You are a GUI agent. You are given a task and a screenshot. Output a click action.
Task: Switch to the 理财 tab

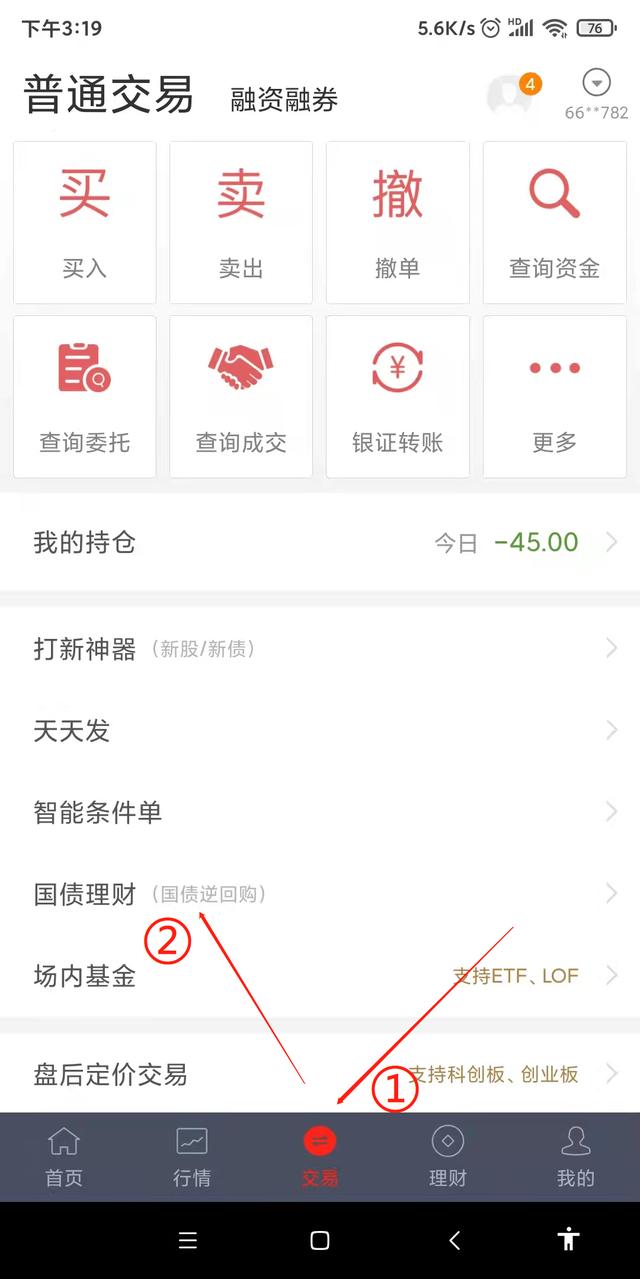tap(447, 1157)
